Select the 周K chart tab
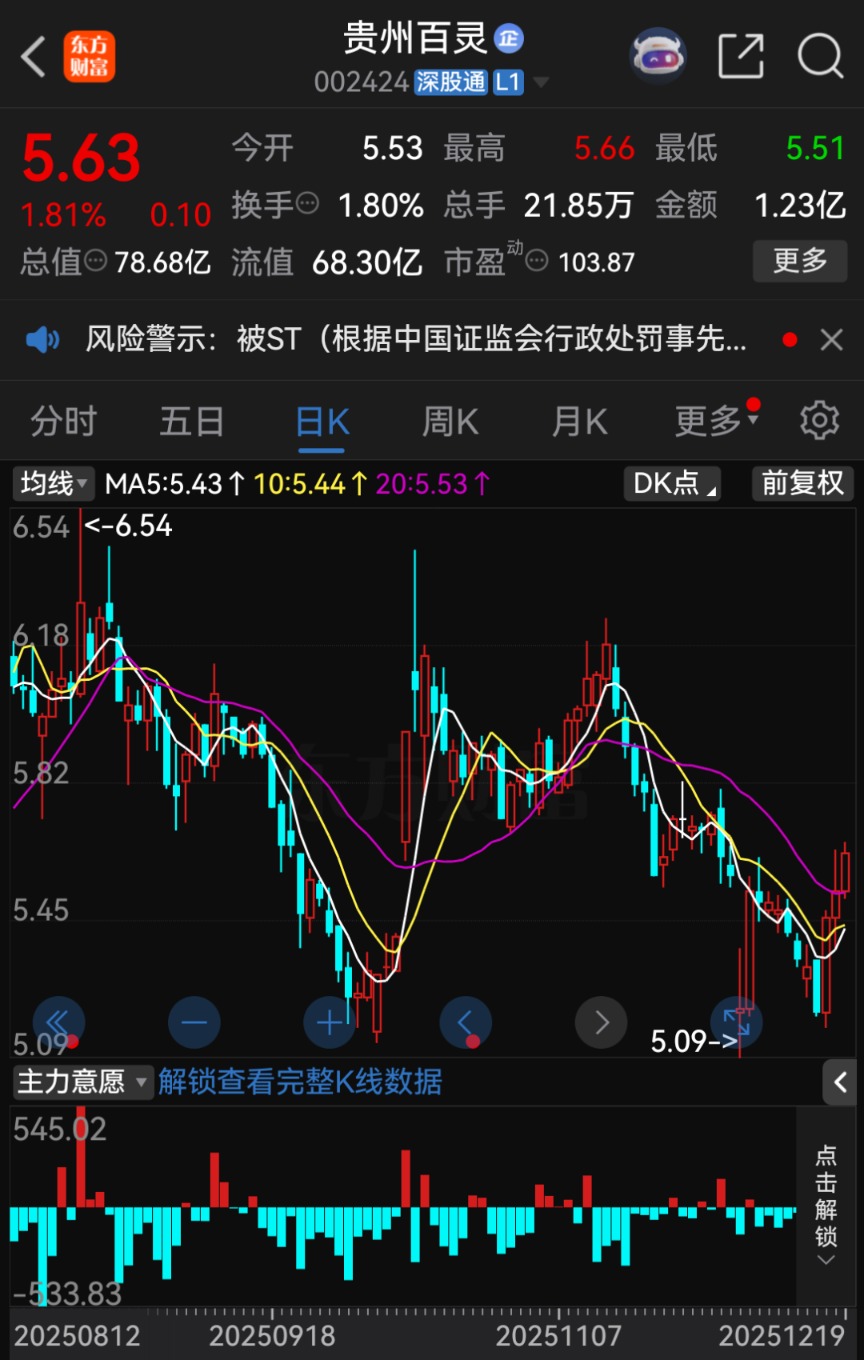Viewport: 864px width, 1360px height. 450,421
